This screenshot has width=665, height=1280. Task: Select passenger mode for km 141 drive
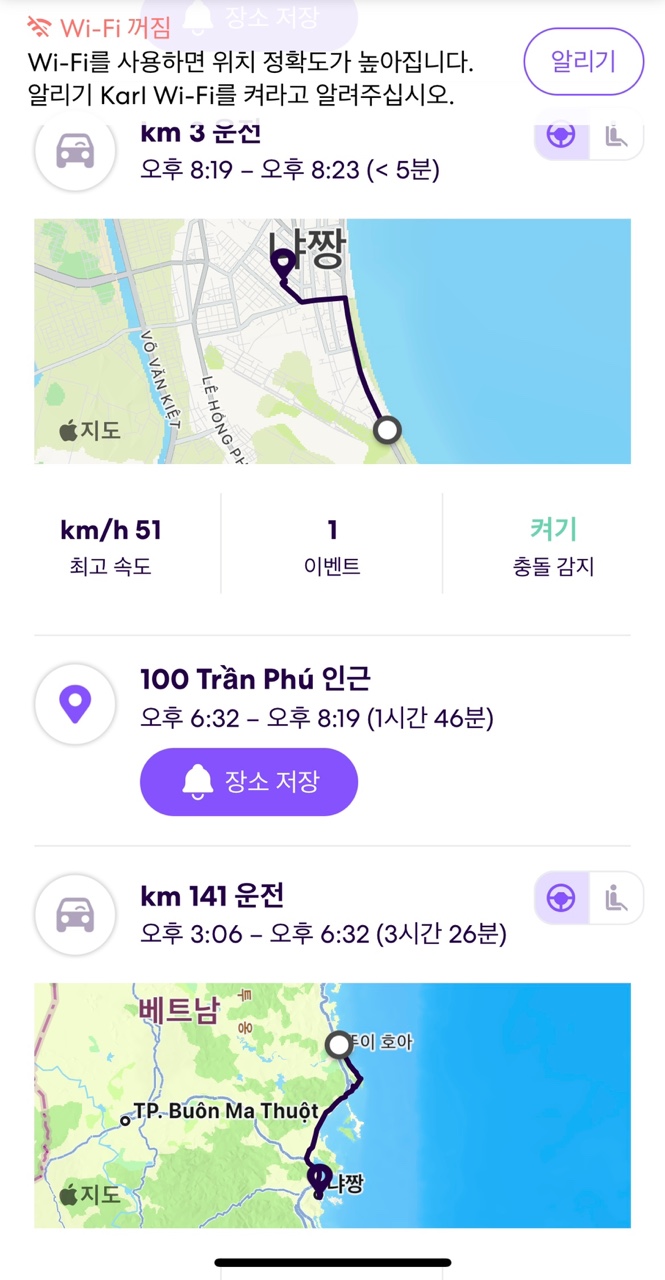pos(616,898)
